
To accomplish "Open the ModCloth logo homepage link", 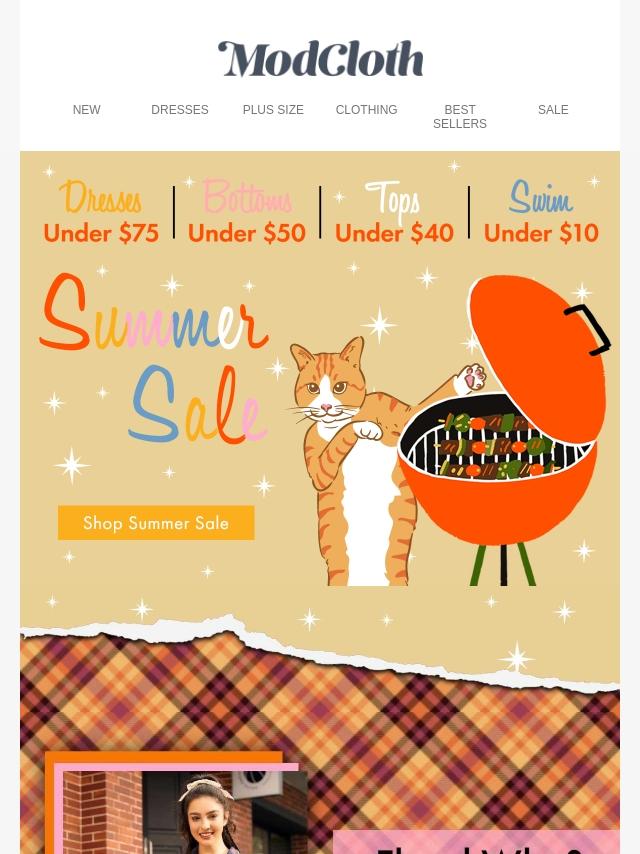I will [x=320, y=59].
